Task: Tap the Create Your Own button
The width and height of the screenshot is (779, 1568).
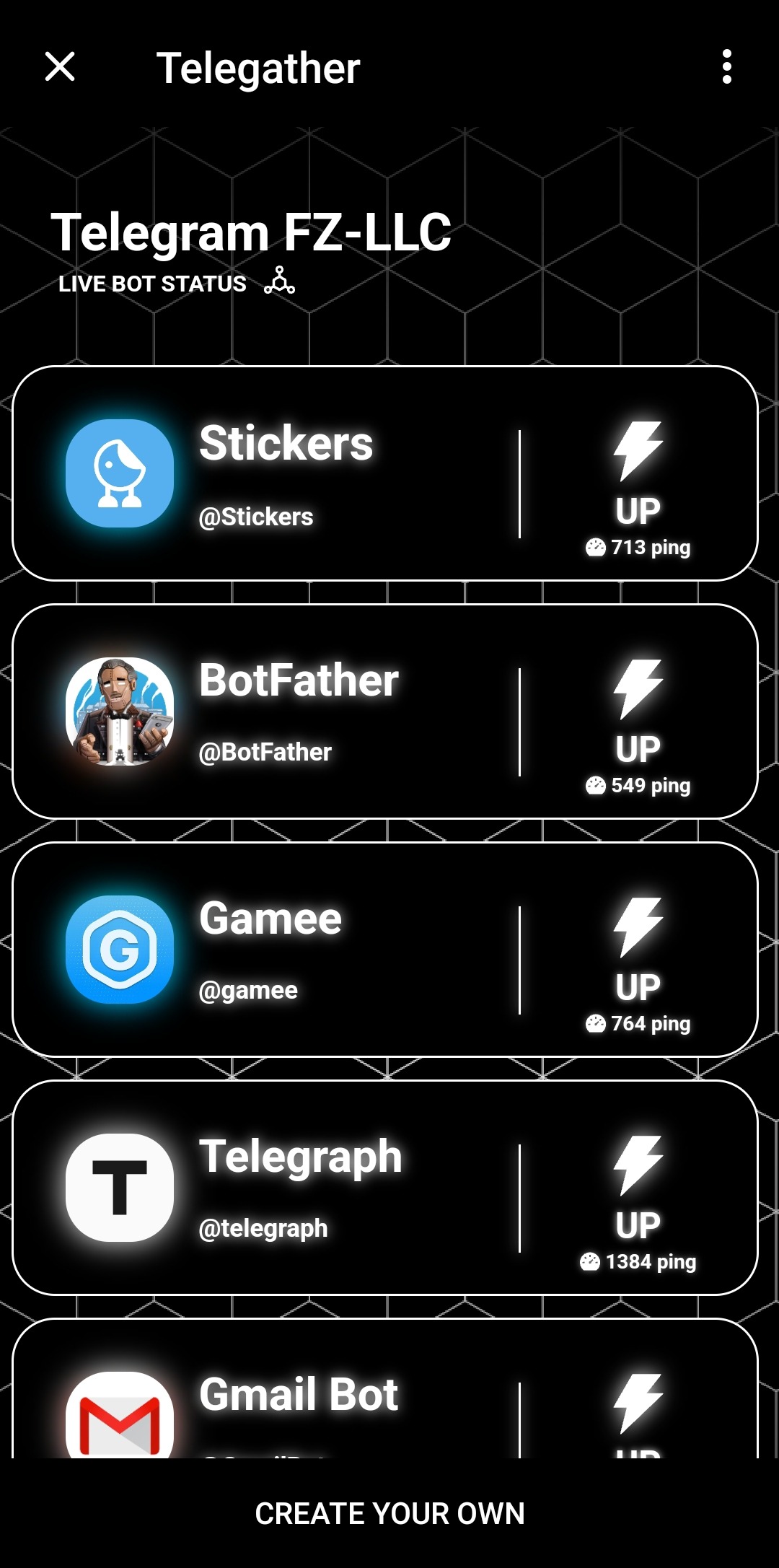Action: pos(389,1513)
